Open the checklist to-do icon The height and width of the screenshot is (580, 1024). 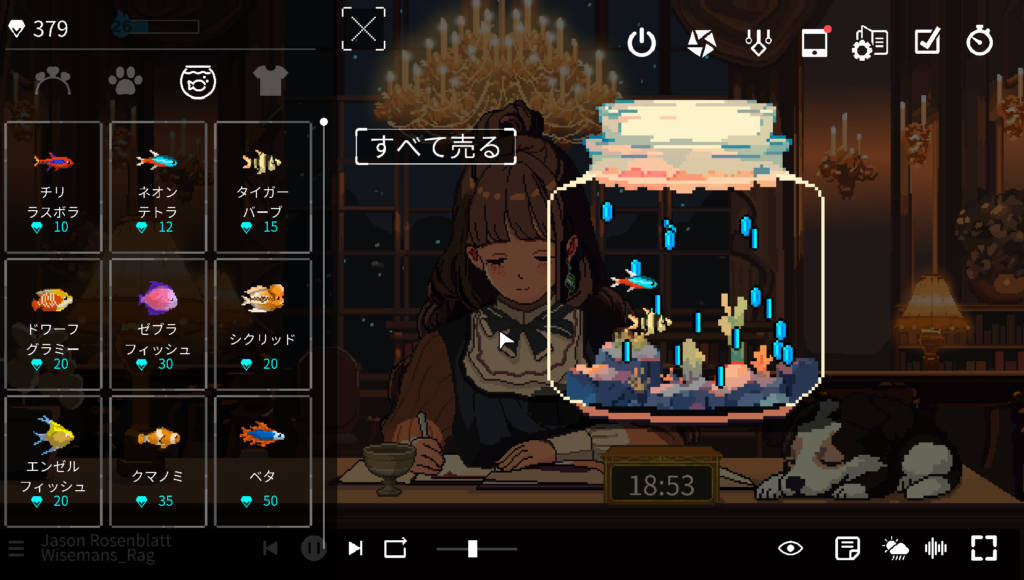coord(927,42)
